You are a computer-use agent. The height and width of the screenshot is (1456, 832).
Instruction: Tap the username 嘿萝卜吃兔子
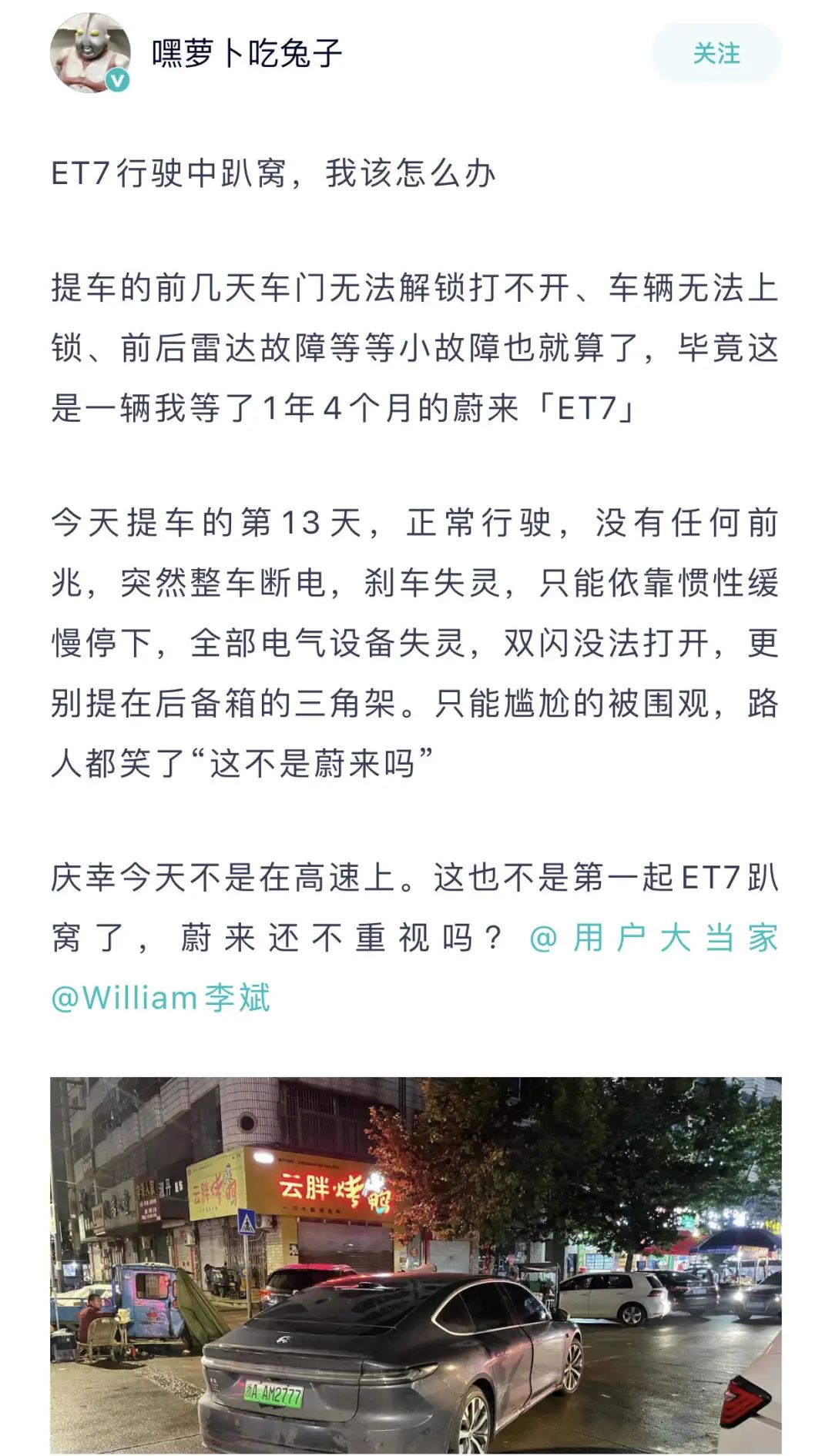[247, 53]
